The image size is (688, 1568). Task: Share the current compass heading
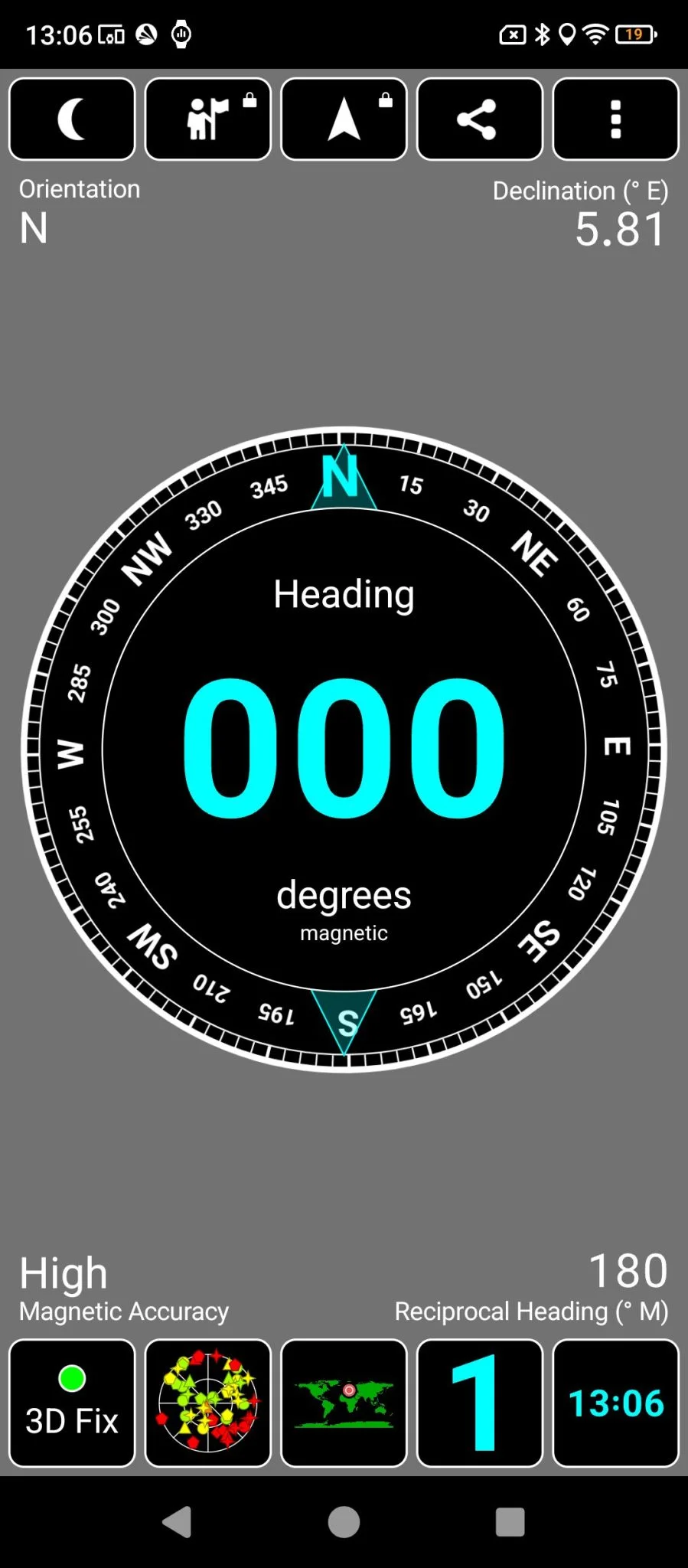pos(480,119)
